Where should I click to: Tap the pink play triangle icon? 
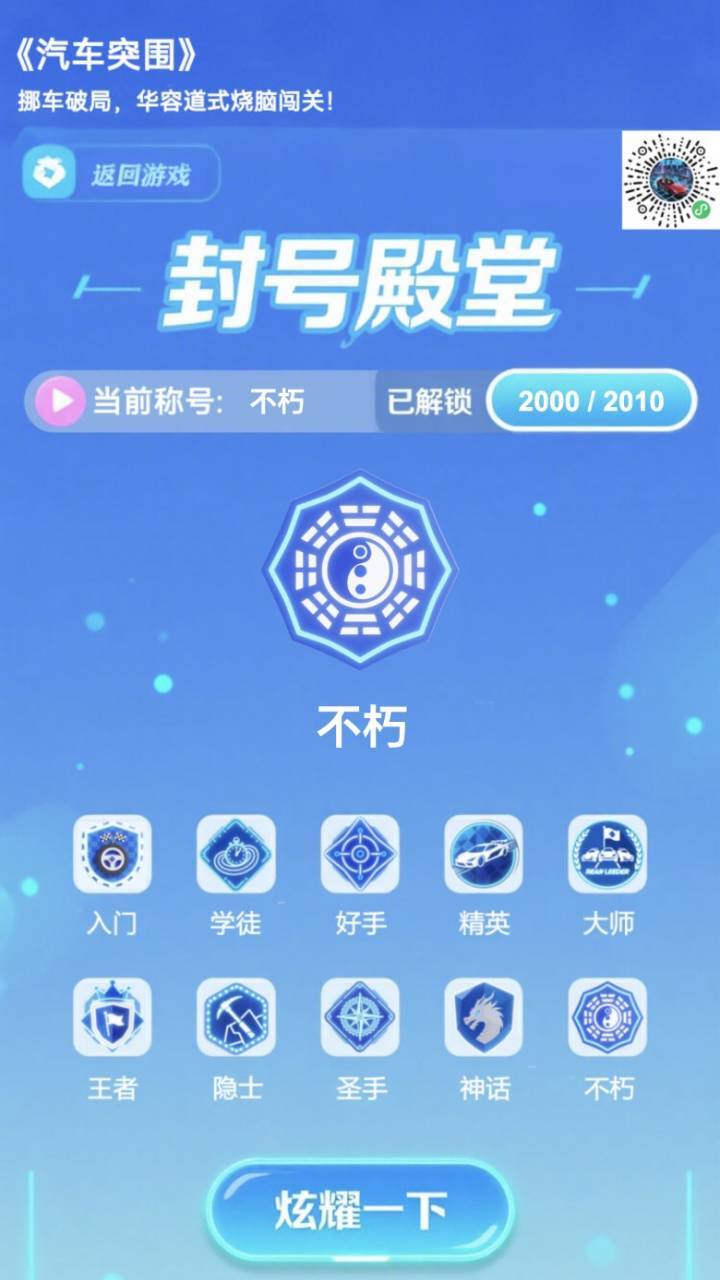[59, 401]
